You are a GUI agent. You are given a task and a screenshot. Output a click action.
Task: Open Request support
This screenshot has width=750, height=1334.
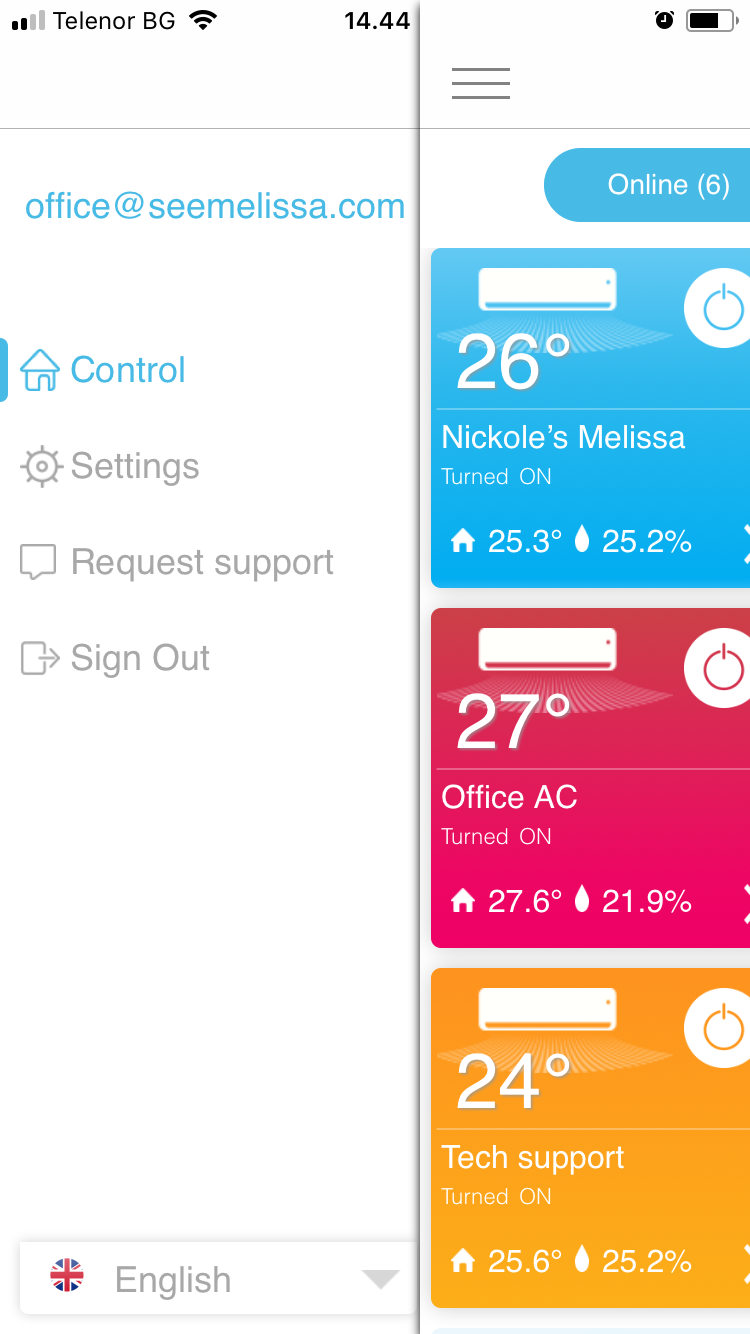pos(177,562)
